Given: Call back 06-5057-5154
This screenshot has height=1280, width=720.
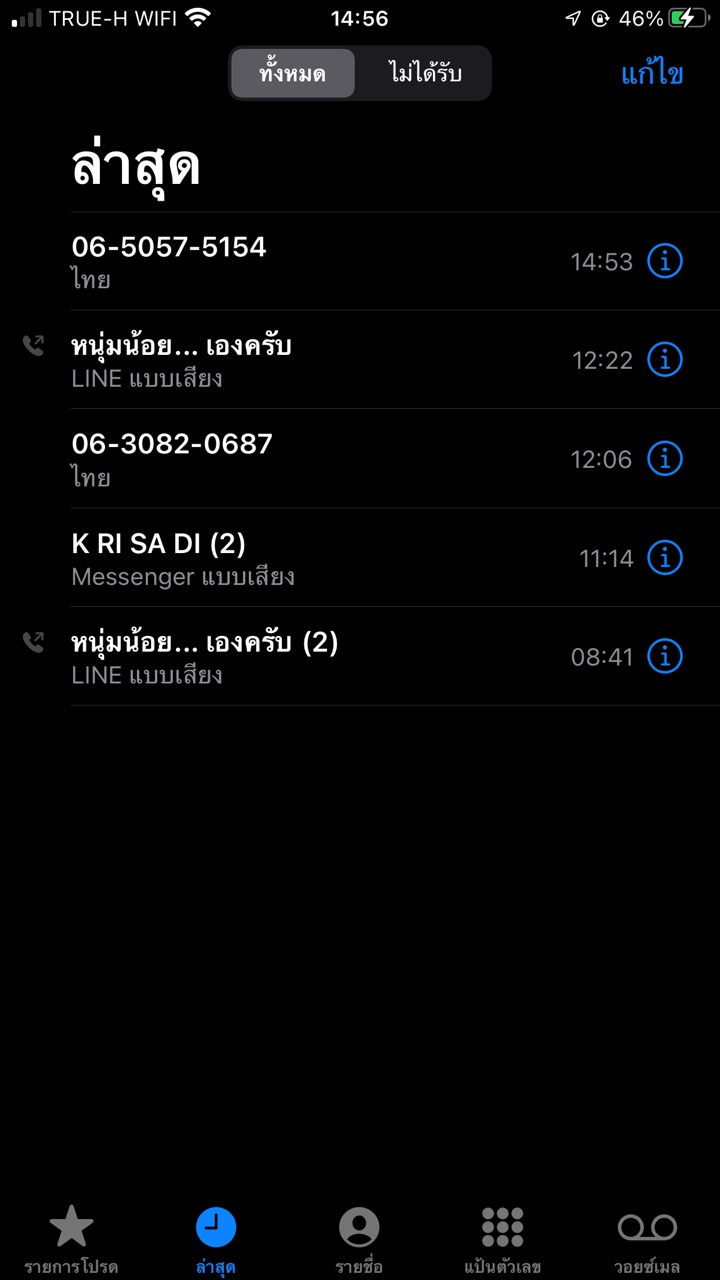Looking at the screenshot, I should coord(300,261).
